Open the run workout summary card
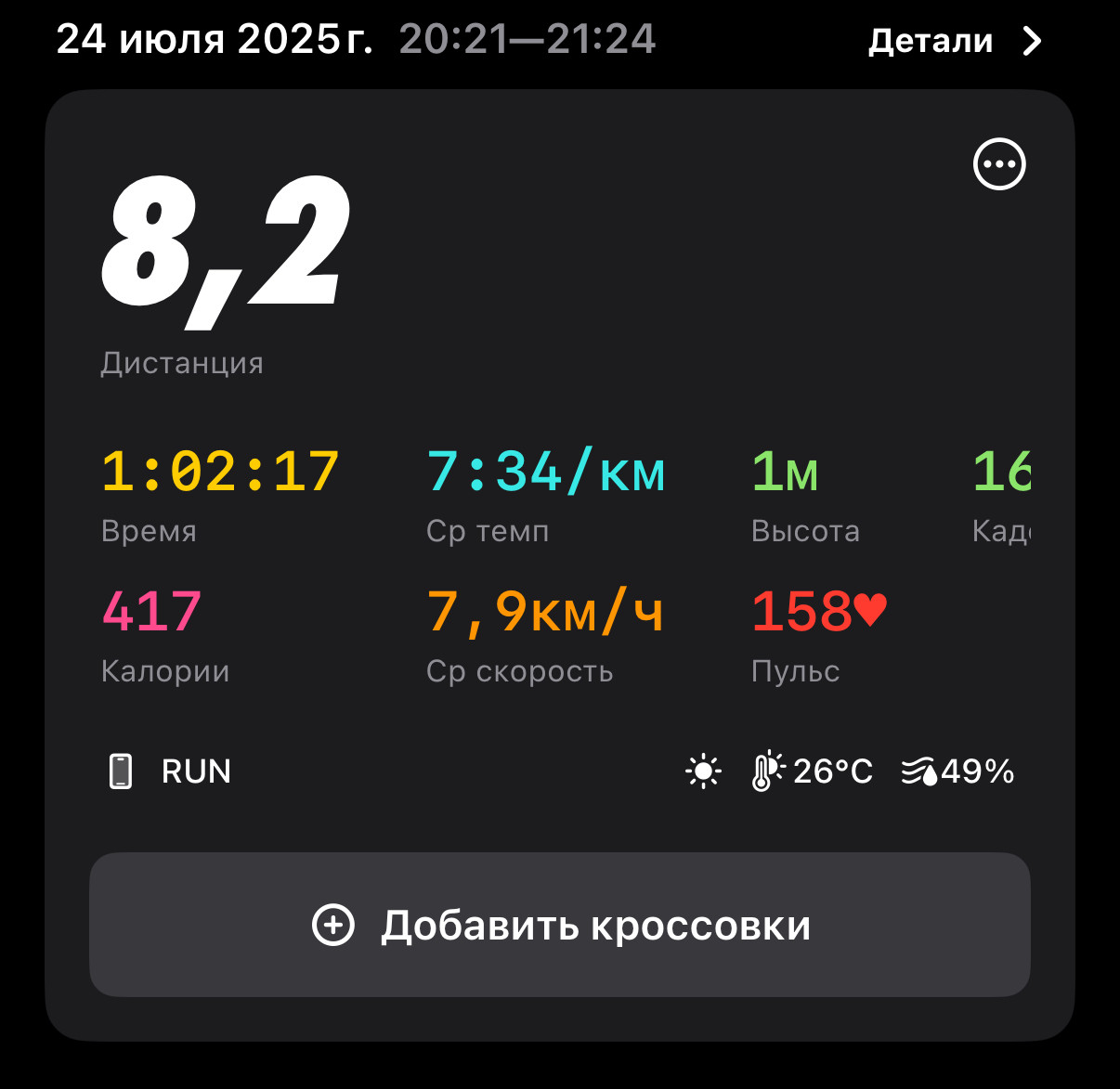1120x1089 pixels. point(560,564)
